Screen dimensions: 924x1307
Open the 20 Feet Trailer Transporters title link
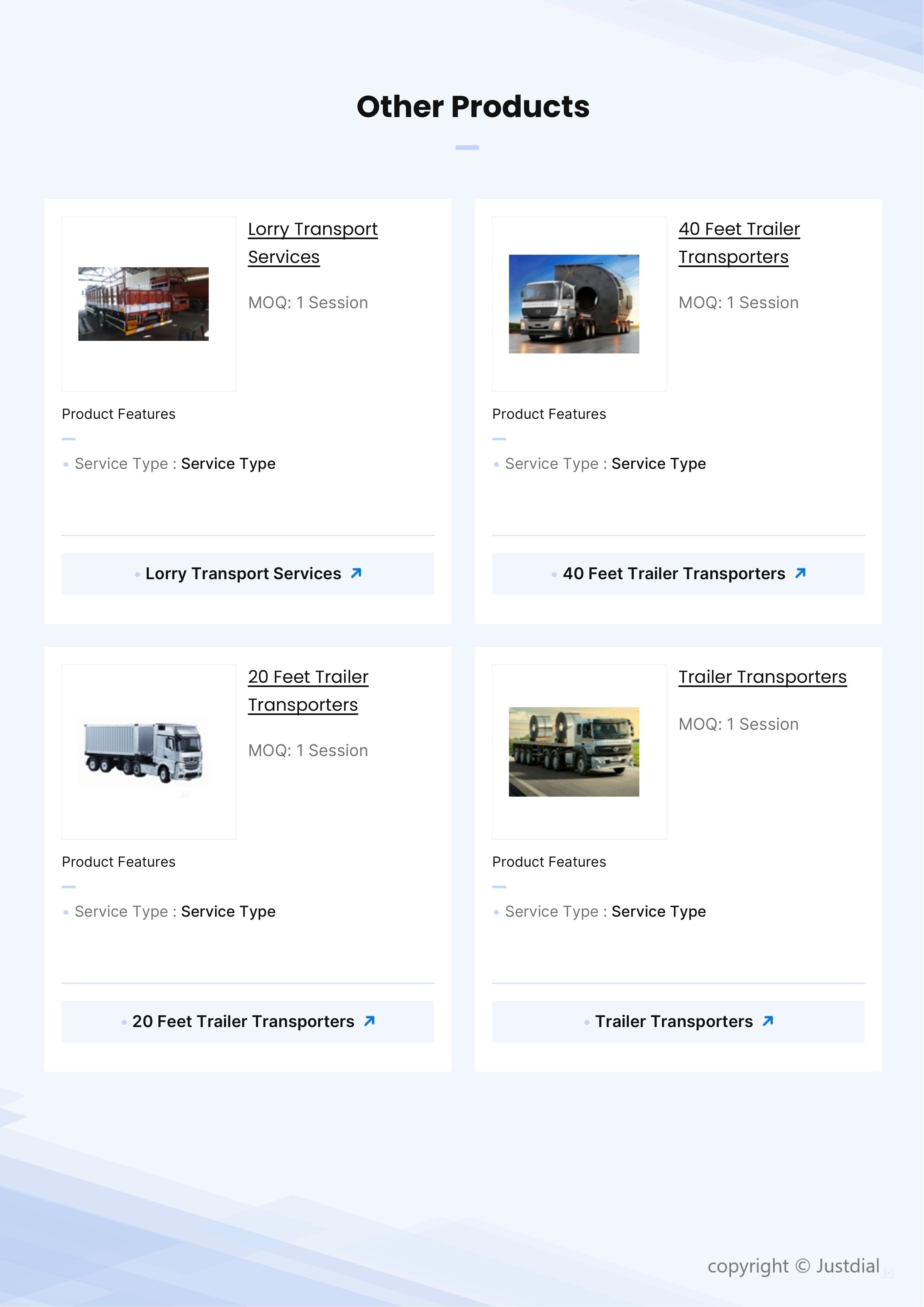tap(308, 690)
